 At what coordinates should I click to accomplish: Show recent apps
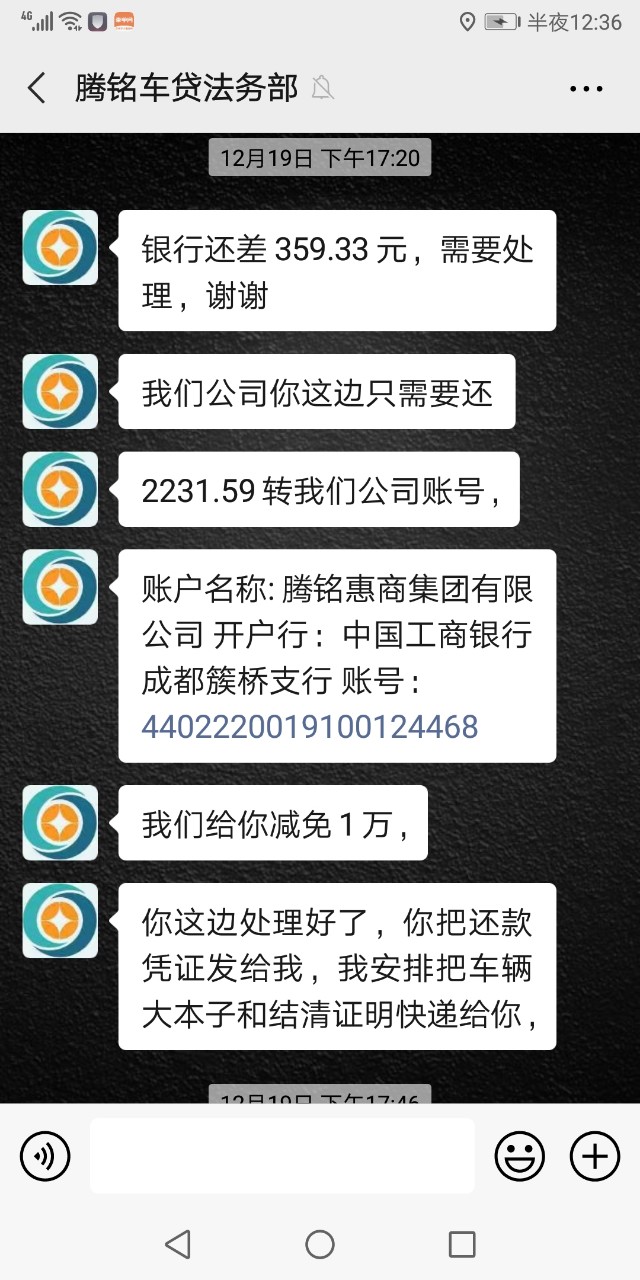point(462,1244)
